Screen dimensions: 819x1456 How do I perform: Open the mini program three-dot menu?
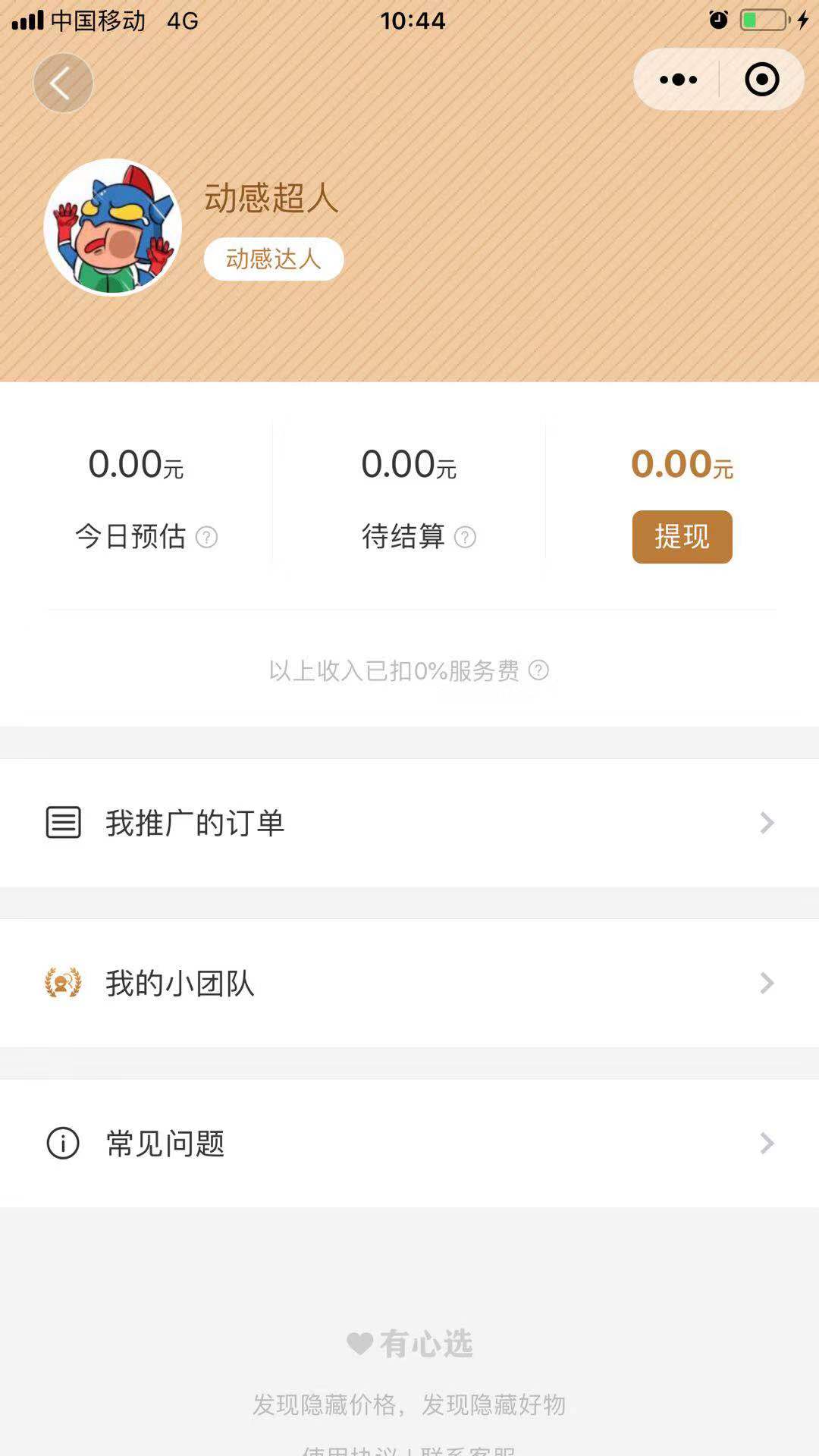click(677, 80)
